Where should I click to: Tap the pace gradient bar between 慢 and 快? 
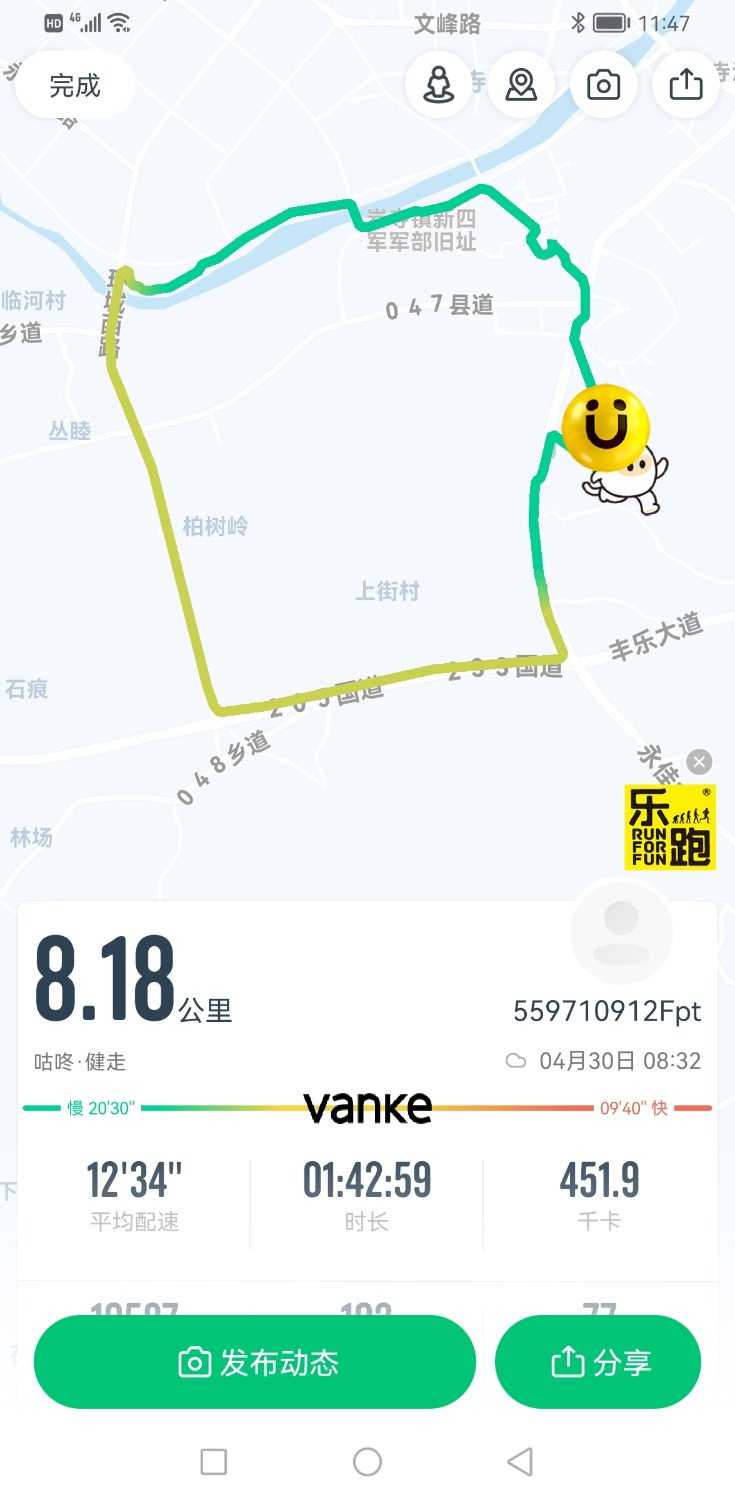point(367,1107)
